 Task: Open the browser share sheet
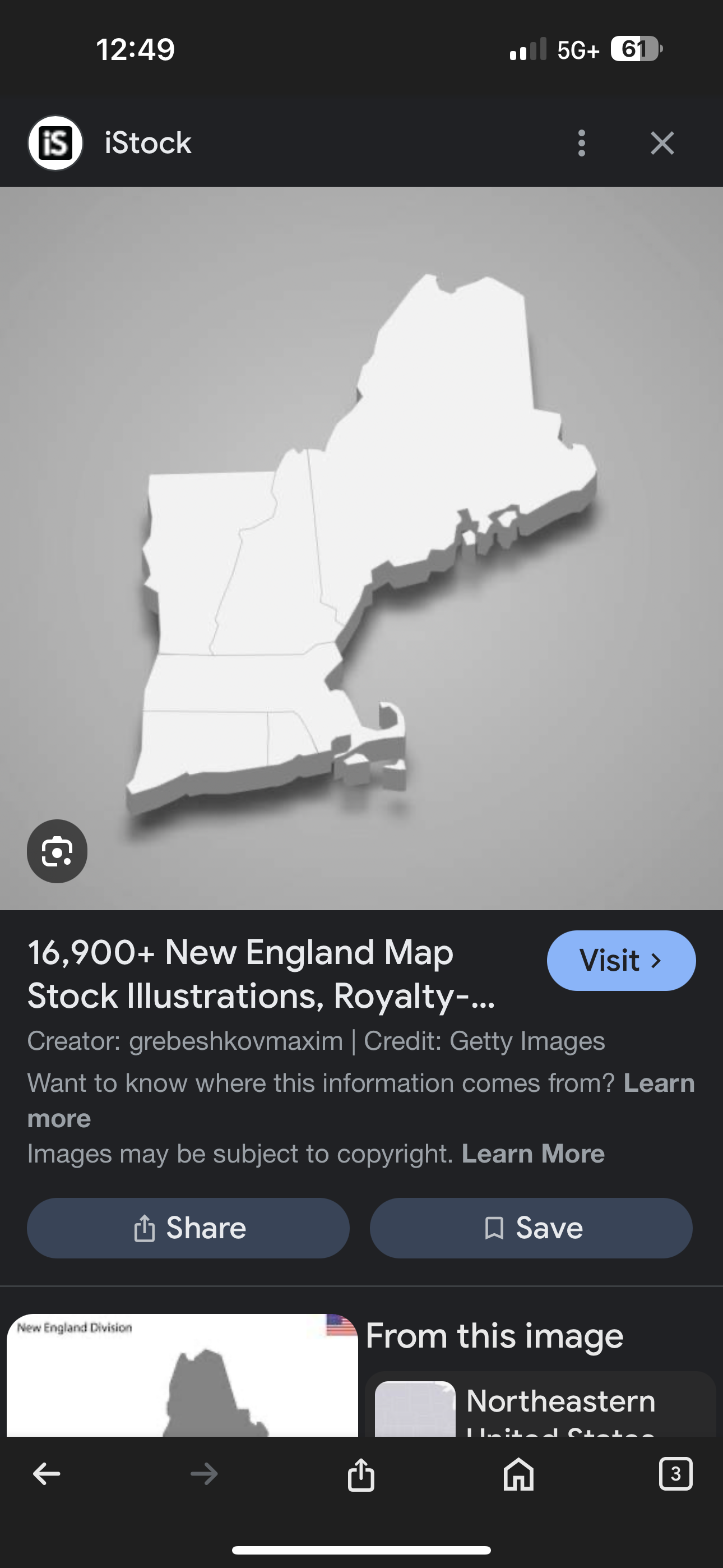pyautogui.click(x=361, y=1474)
